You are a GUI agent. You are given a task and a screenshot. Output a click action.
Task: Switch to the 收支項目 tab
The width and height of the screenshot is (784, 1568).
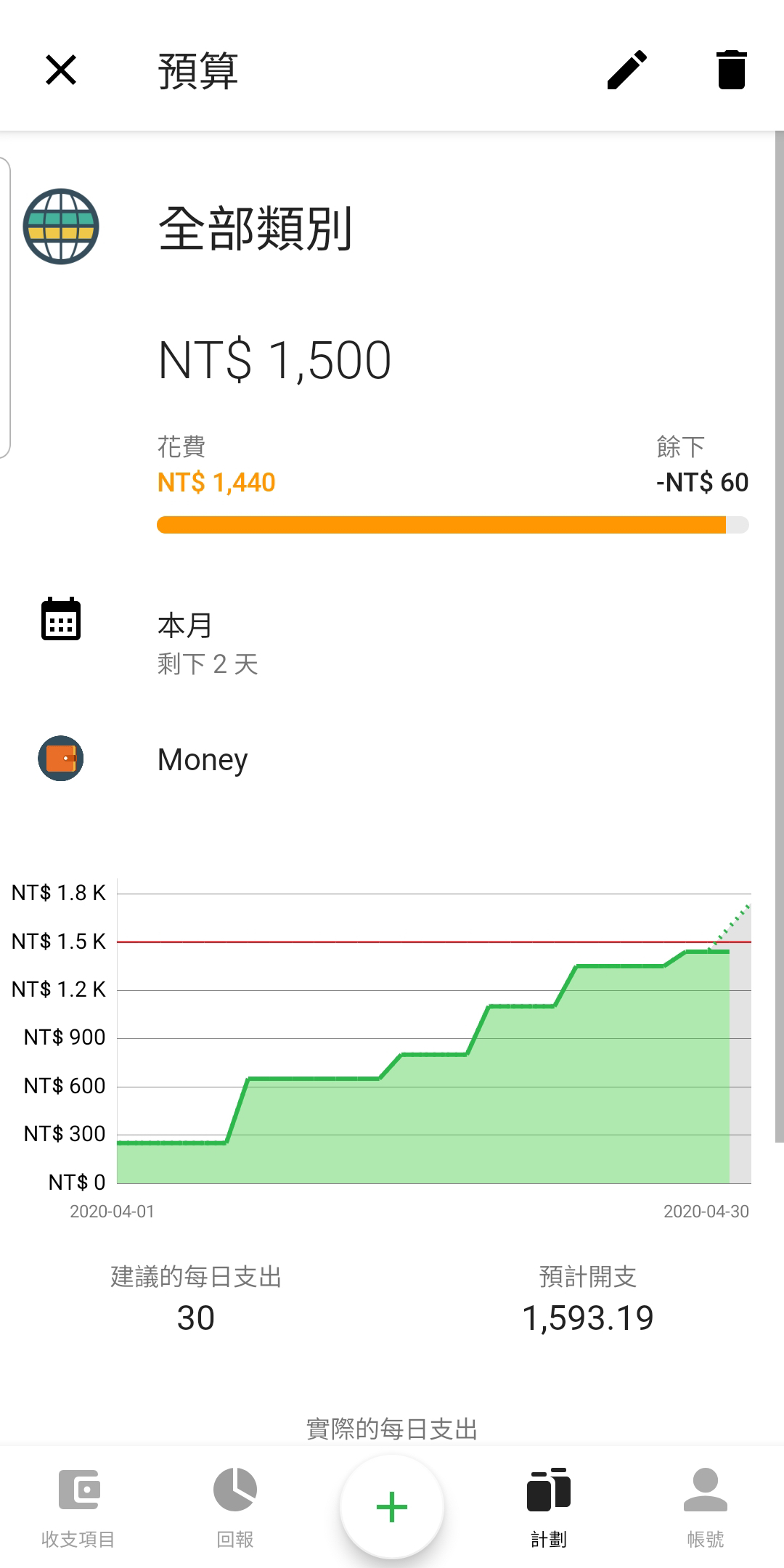point(78,1508)
